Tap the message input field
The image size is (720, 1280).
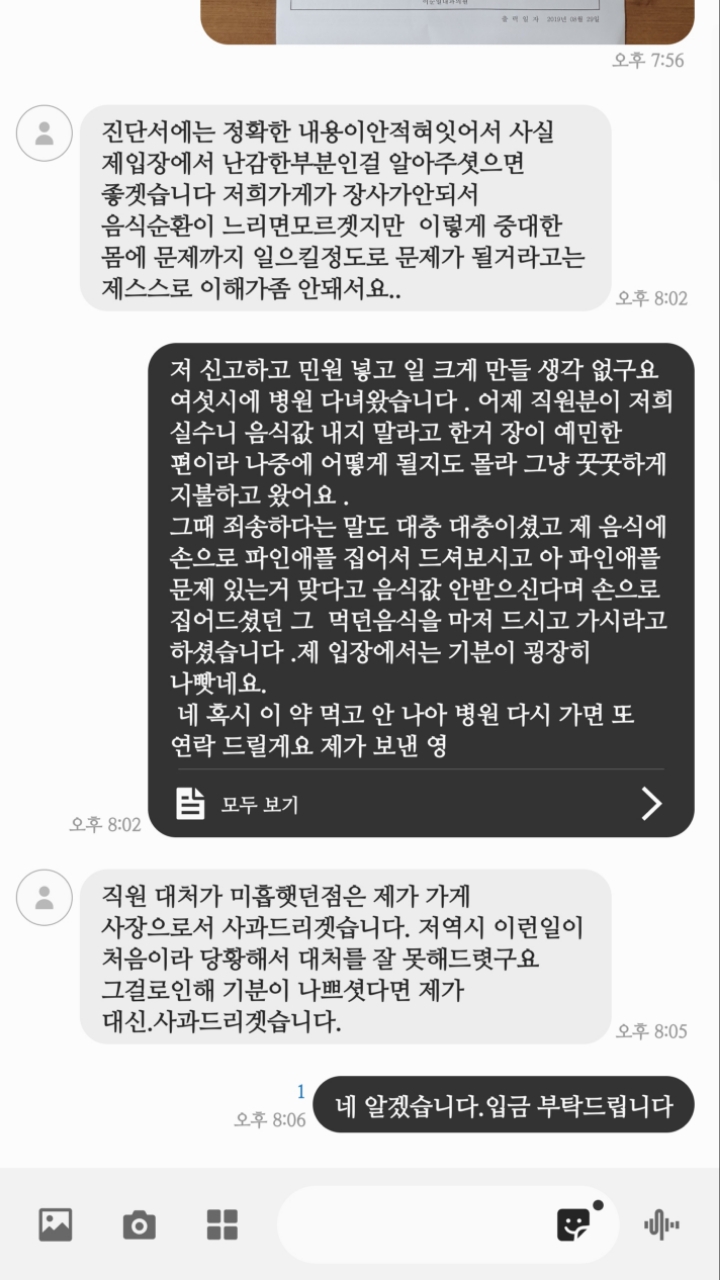click(410, 1224)
